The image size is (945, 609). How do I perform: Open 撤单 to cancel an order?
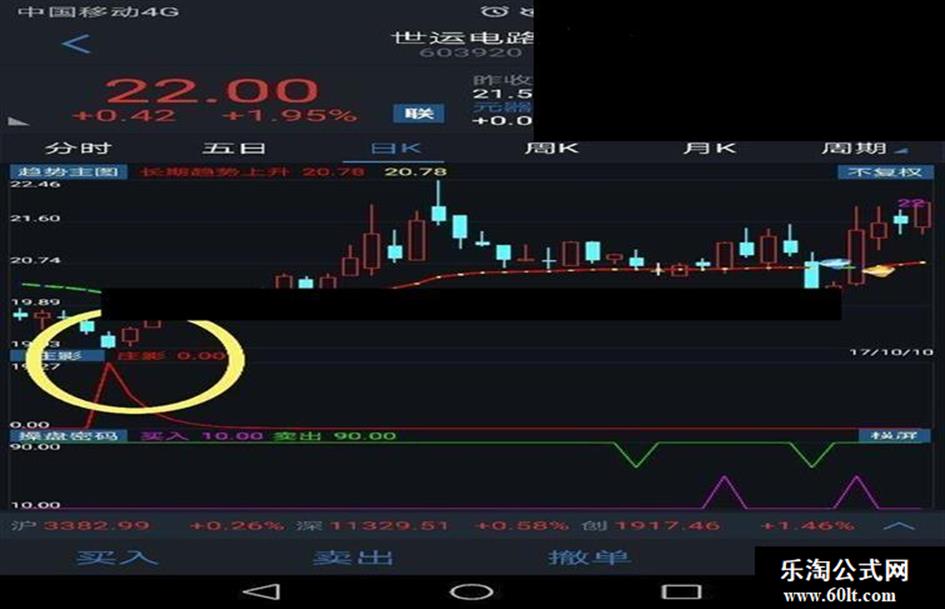pos(588,557)
